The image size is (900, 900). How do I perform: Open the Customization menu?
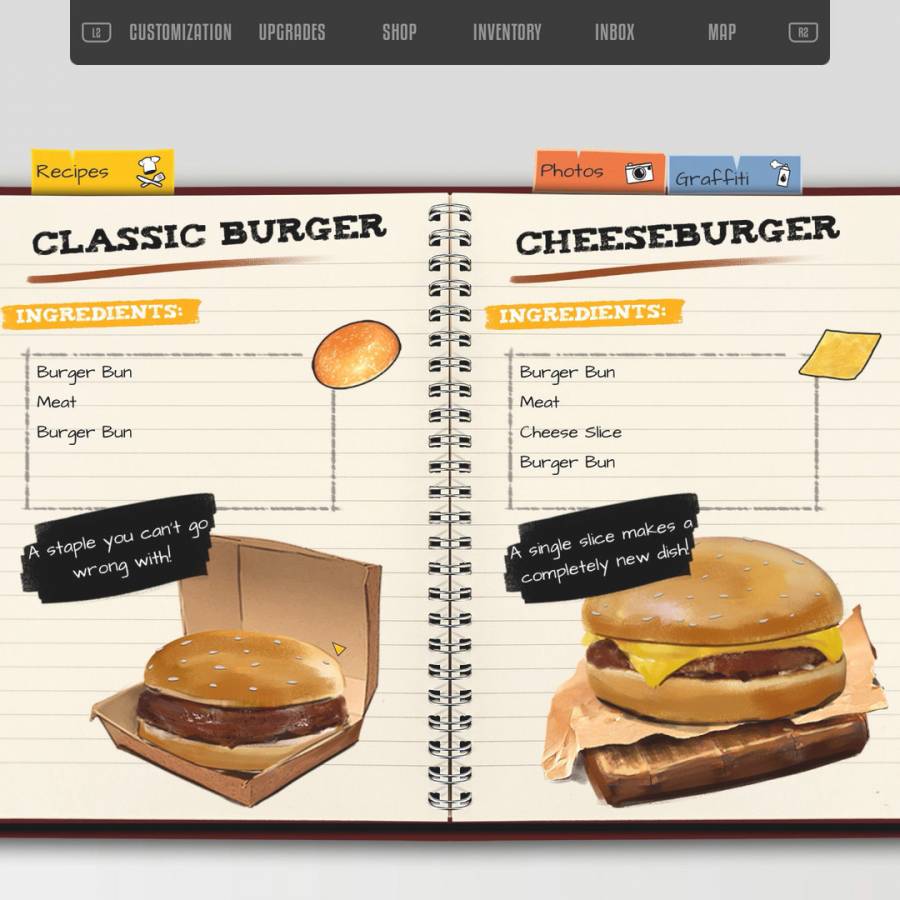(x=180, y=32)
